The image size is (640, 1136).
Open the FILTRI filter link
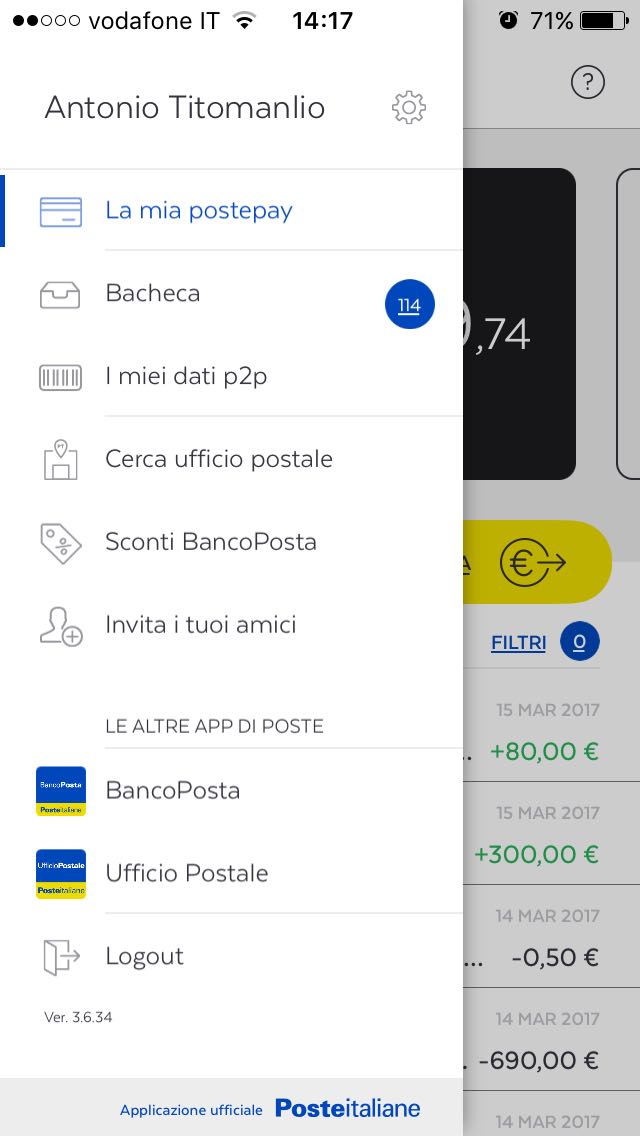518,643
